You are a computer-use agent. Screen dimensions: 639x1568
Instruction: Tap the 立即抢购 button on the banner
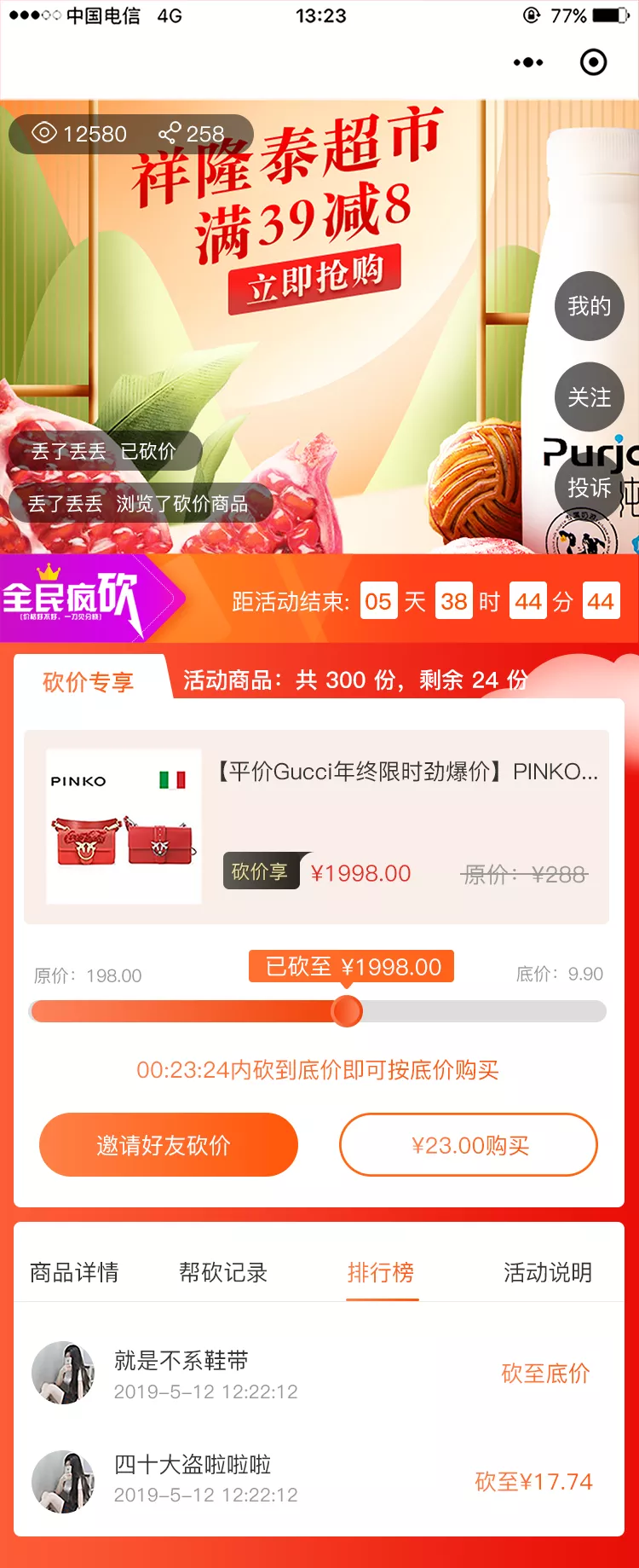314,279
